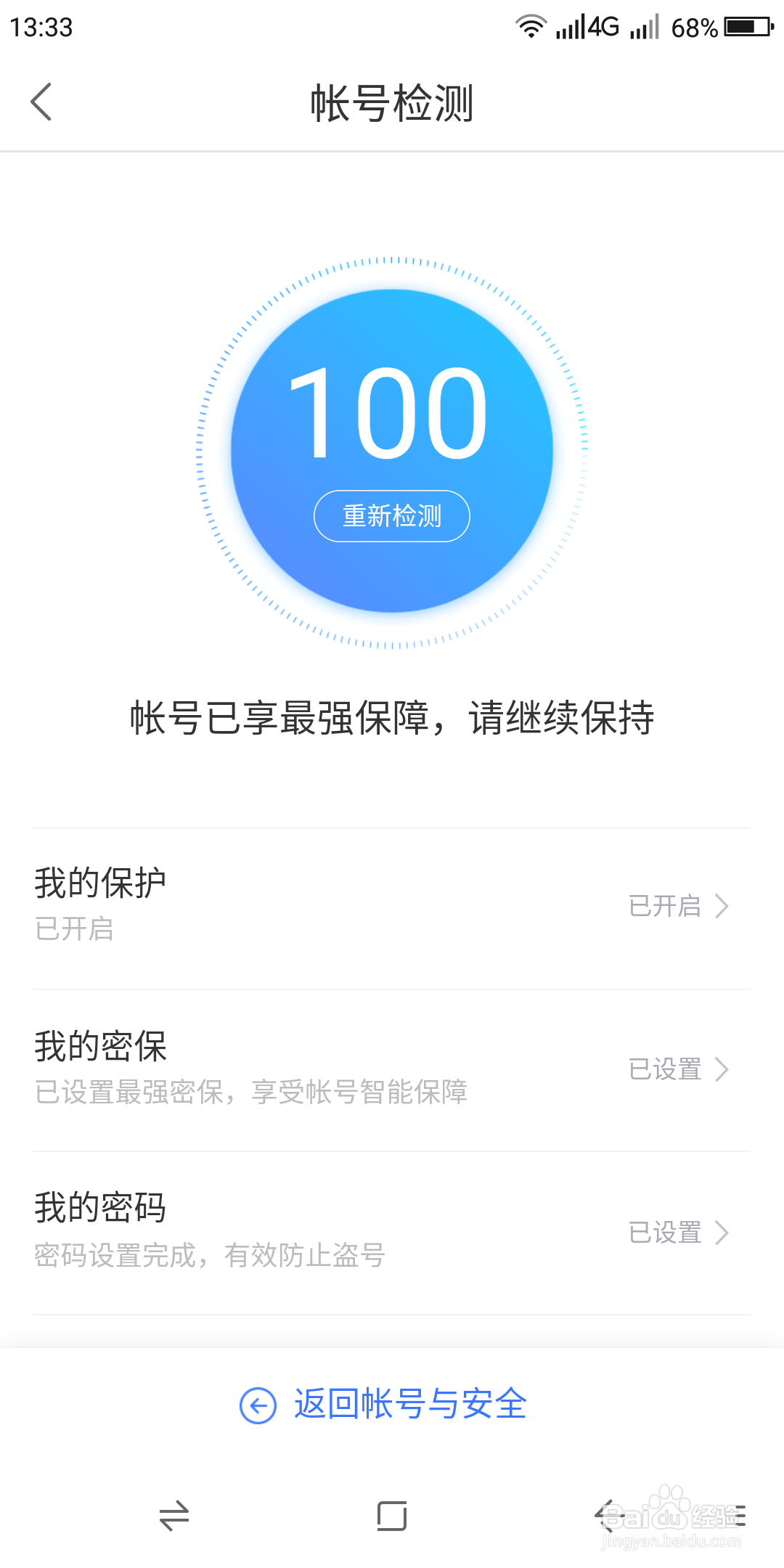
Task: Tap the home button in the navigation bar
Action: 392,1516
